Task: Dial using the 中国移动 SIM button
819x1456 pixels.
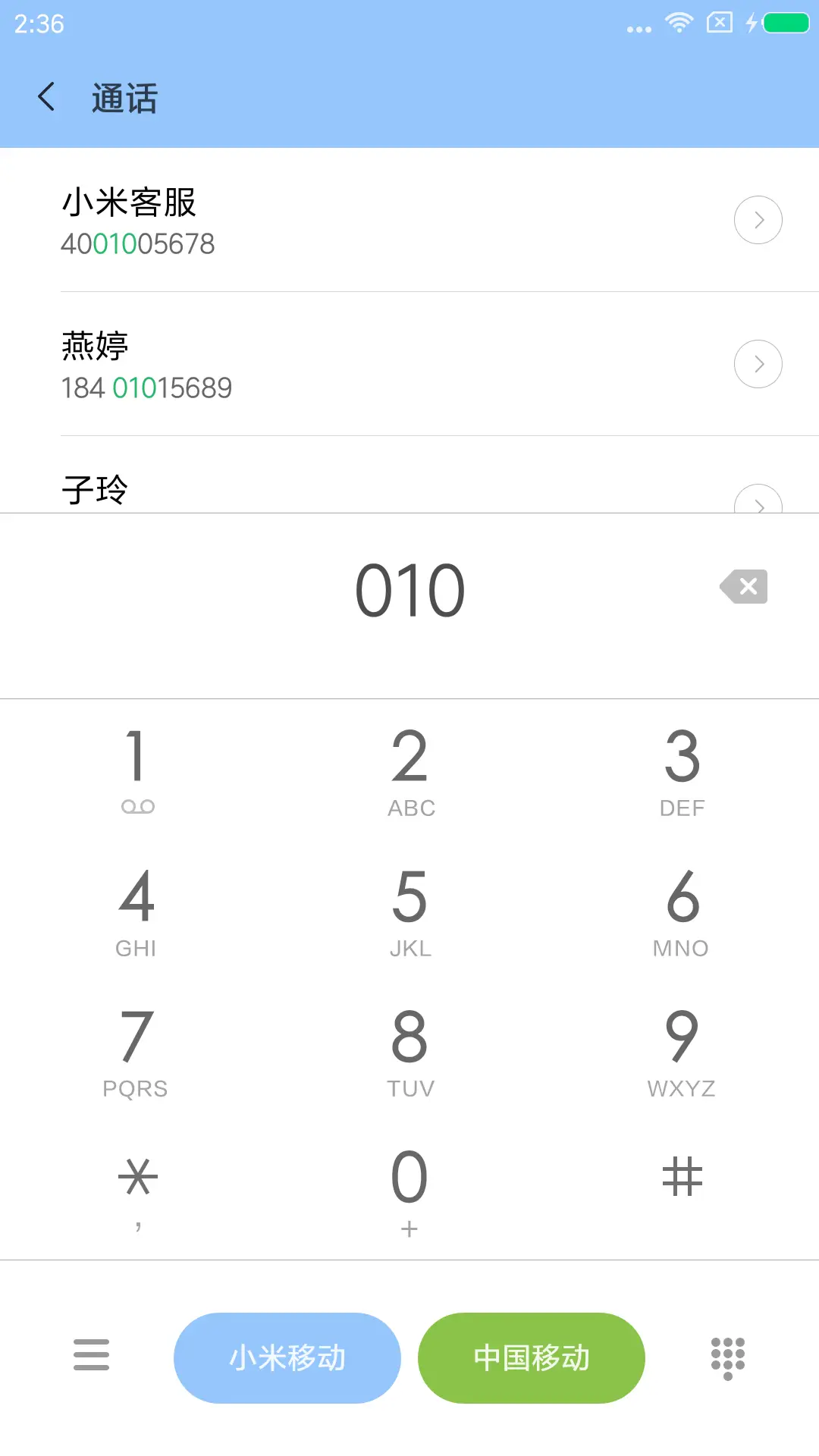Action: click(x=531, y=1357)
